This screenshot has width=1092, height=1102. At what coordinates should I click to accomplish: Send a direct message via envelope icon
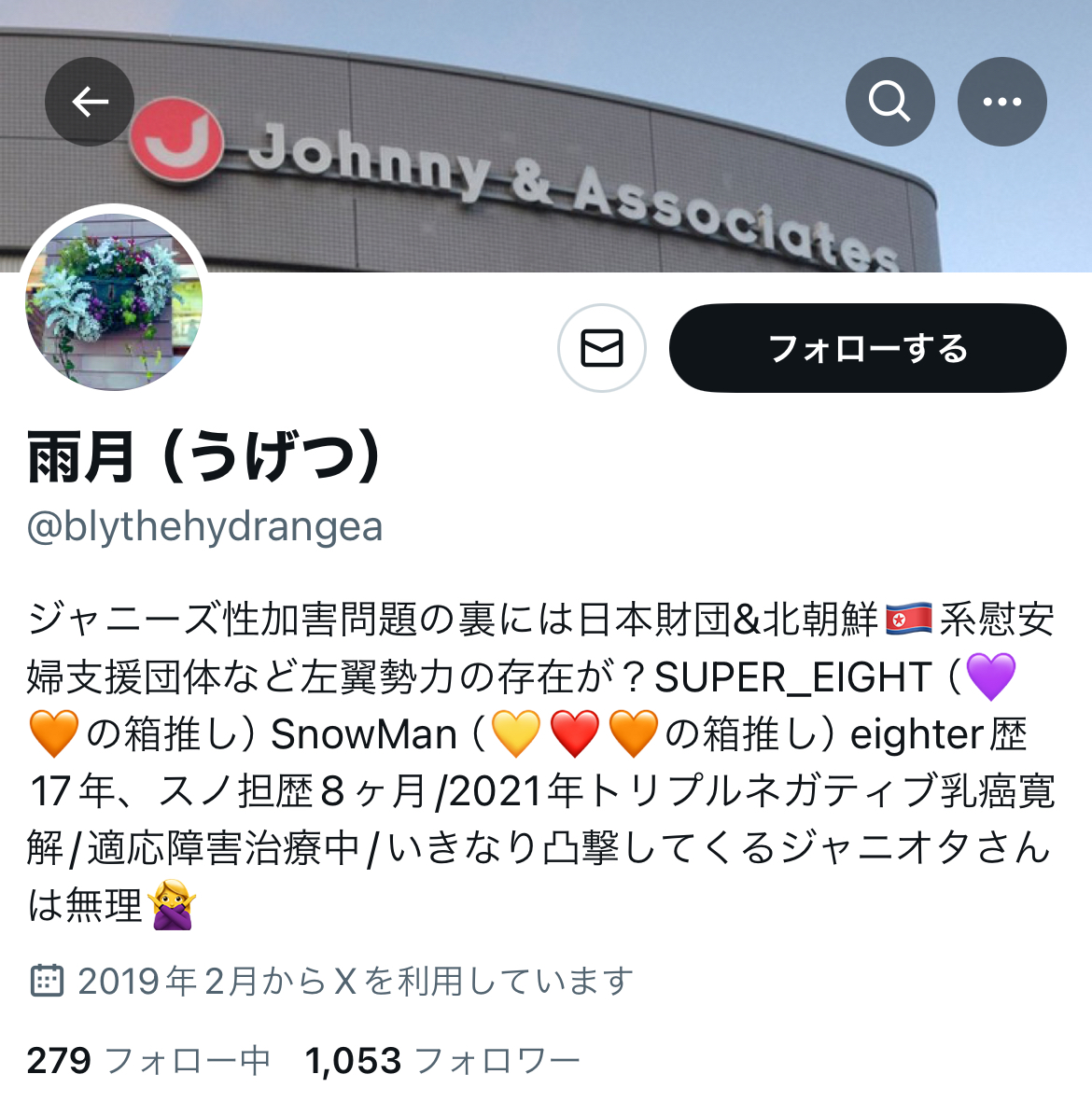tap(602, 348)
